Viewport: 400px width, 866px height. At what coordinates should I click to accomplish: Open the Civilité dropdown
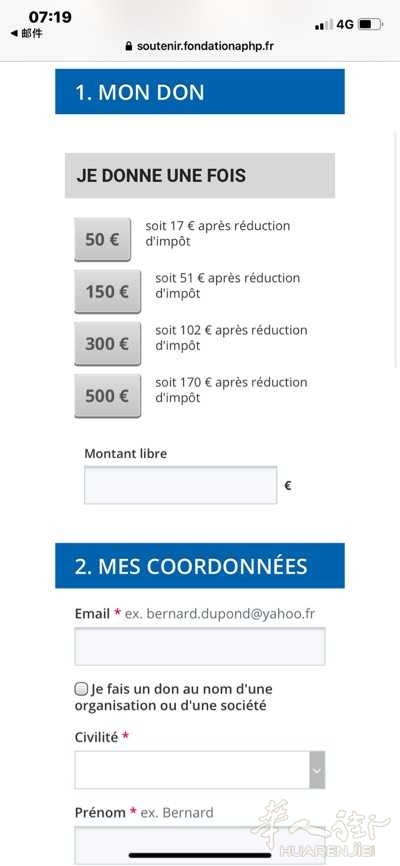pyautogui.click(x=199, y=769)
